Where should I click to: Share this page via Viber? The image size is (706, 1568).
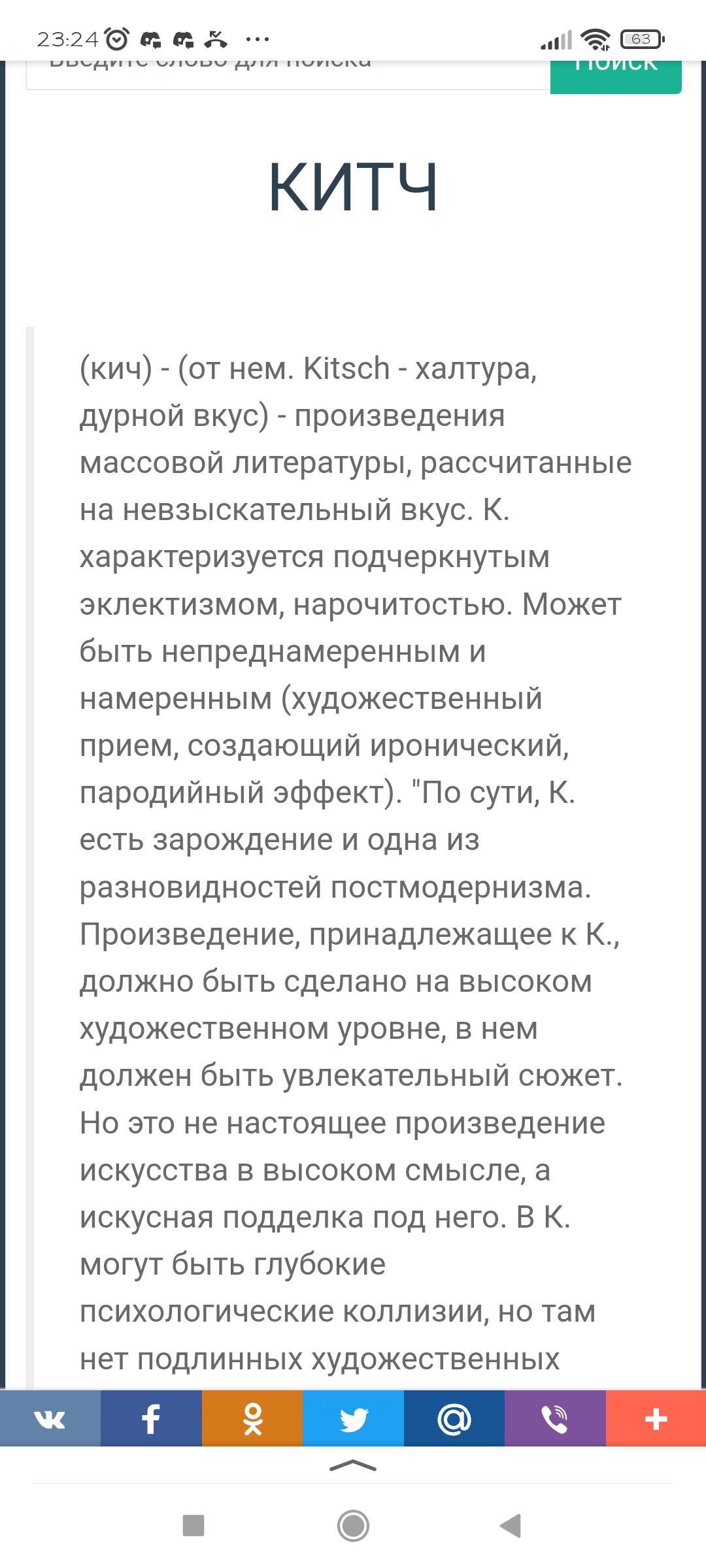click(x=555, y=1419)
